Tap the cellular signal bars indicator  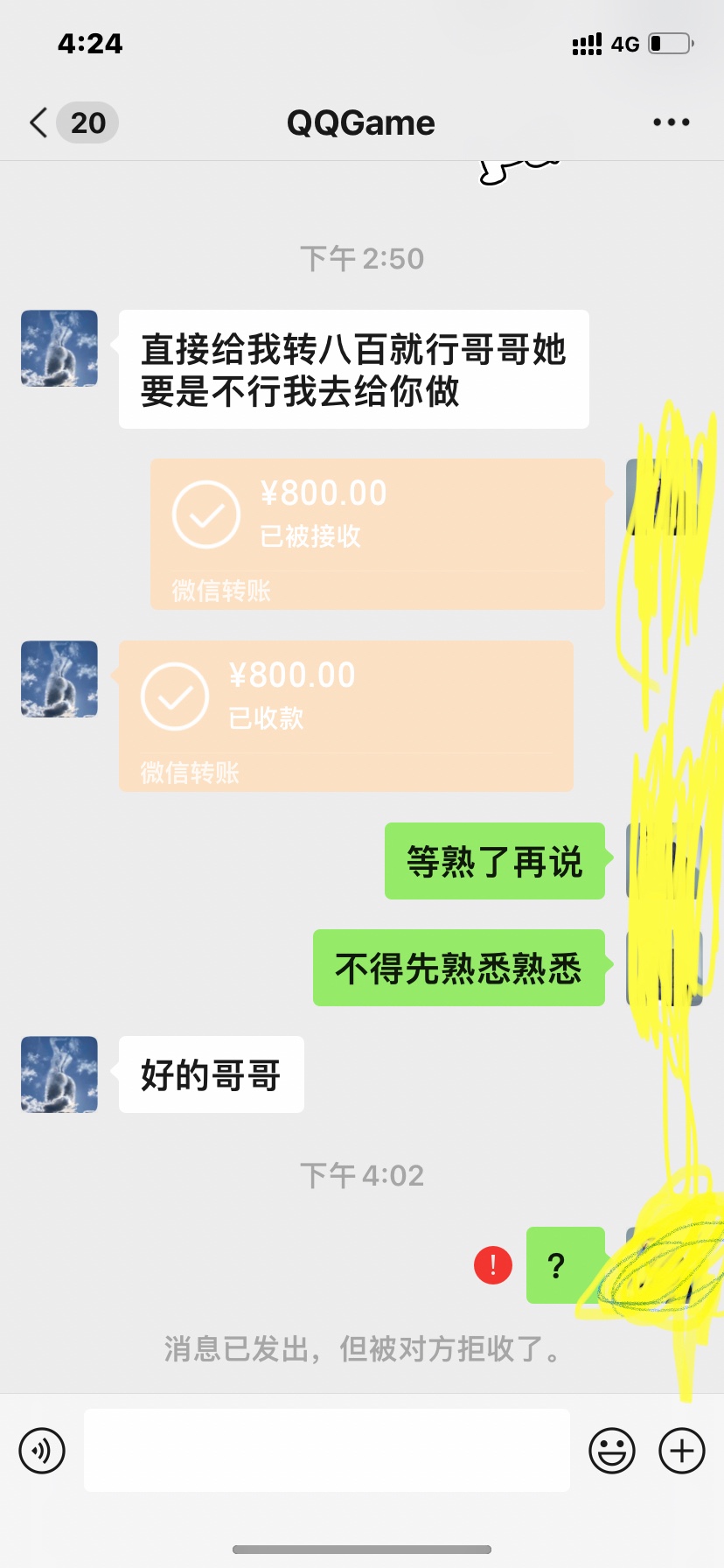pyautogui.click(x=588, y=44)
